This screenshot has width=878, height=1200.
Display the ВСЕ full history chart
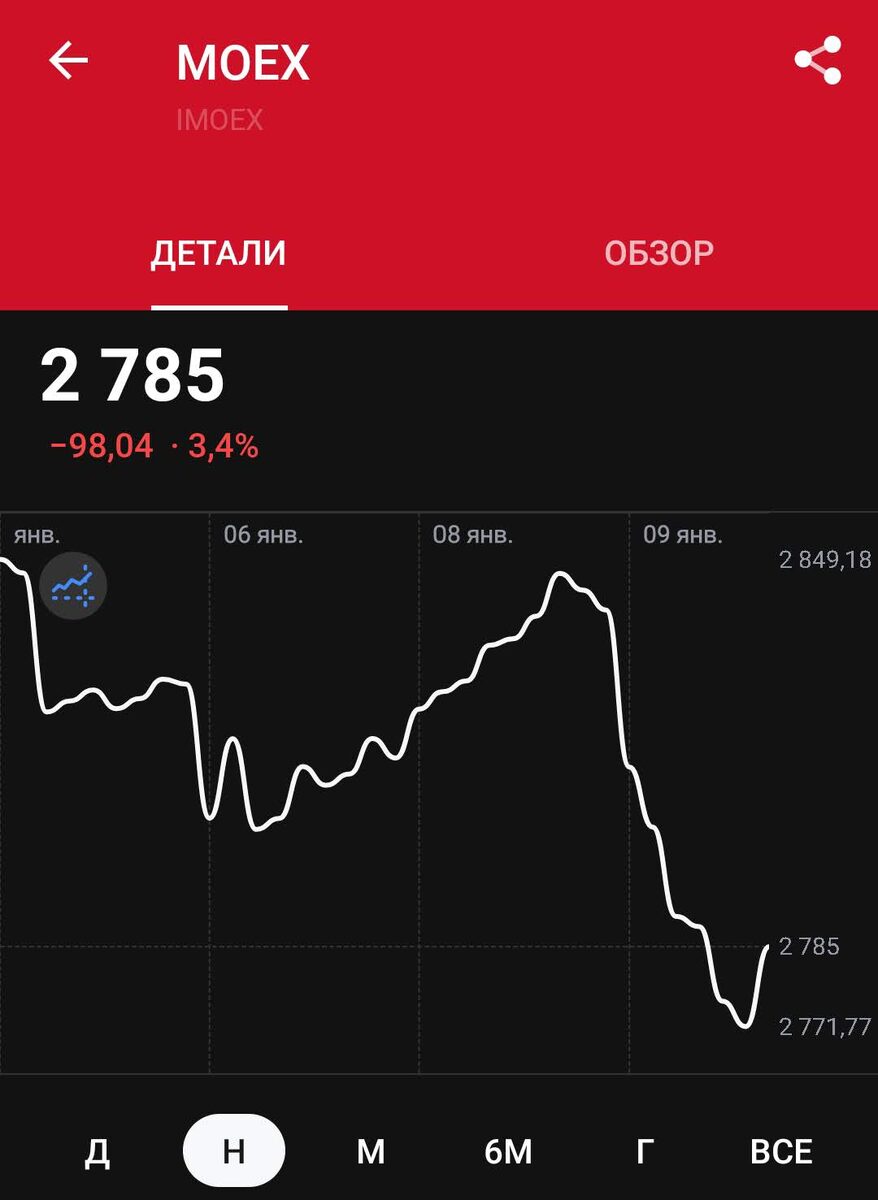pos(781,1152)
